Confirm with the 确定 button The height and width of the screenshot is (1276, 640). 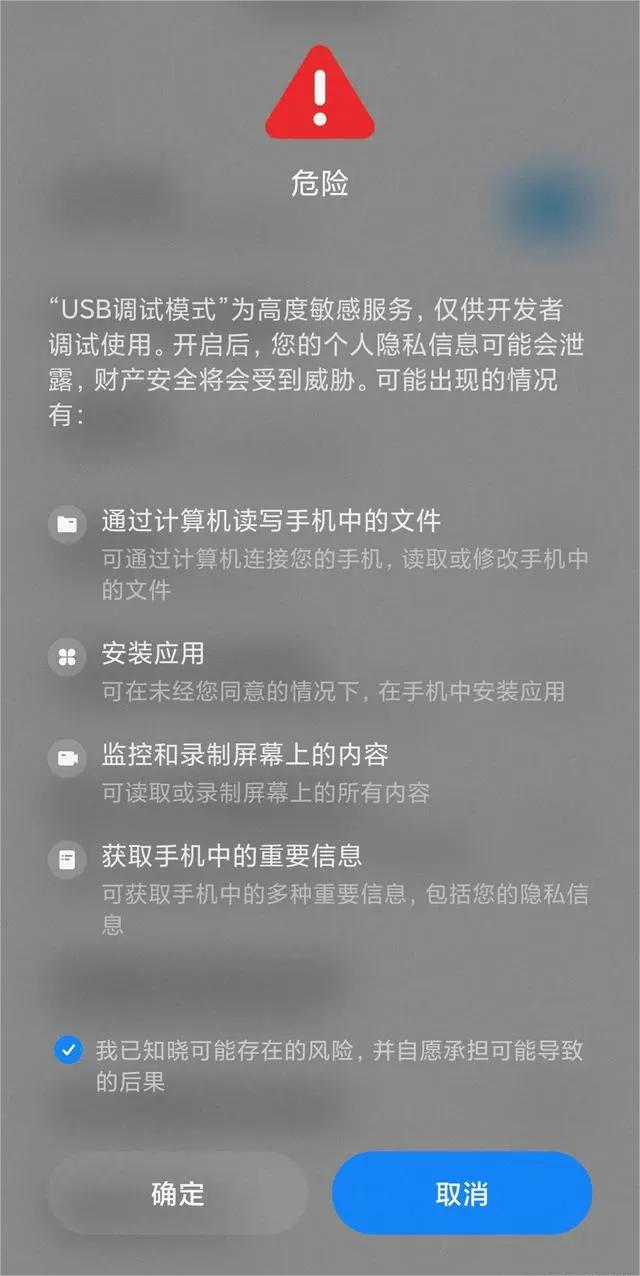178,1193
